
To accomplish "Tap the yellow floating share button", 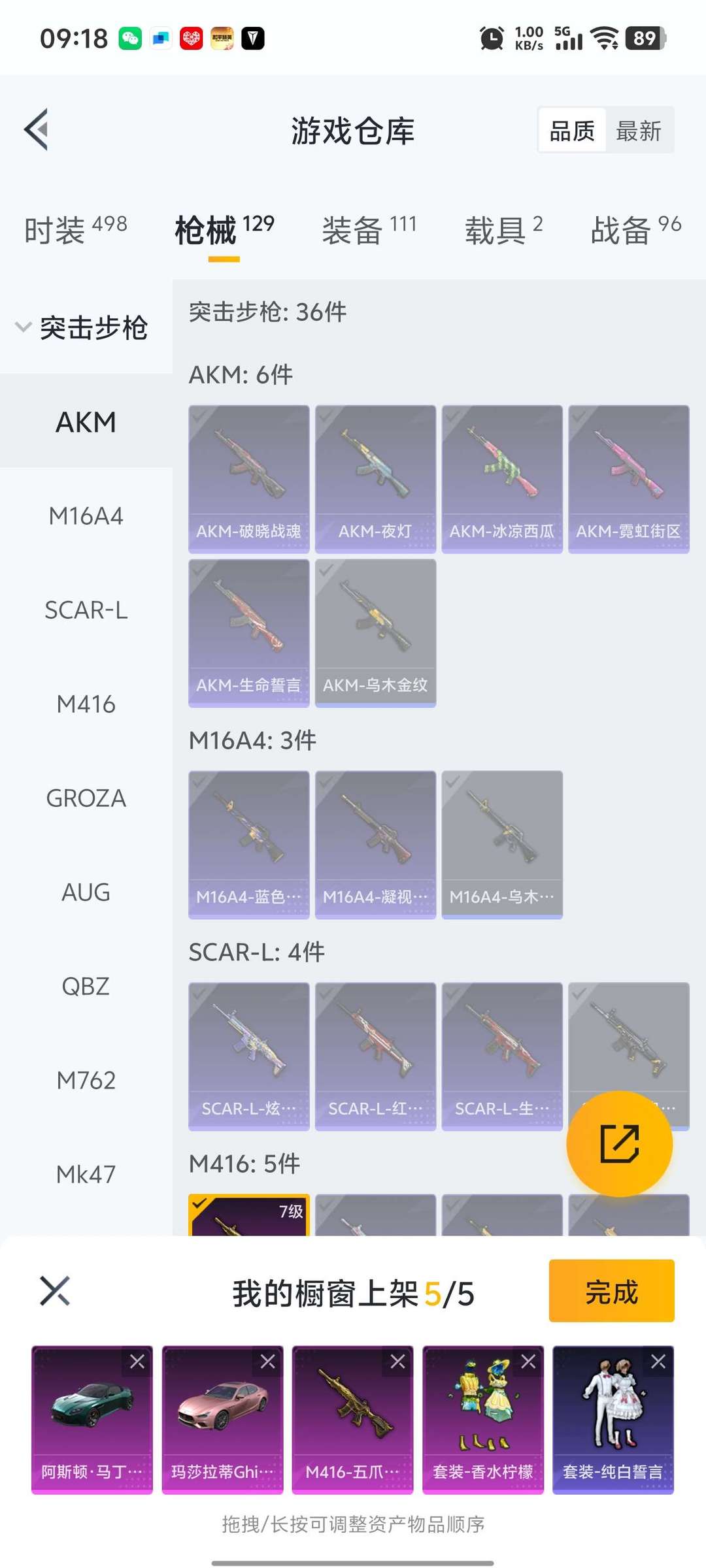I will tap(618, 1143).
